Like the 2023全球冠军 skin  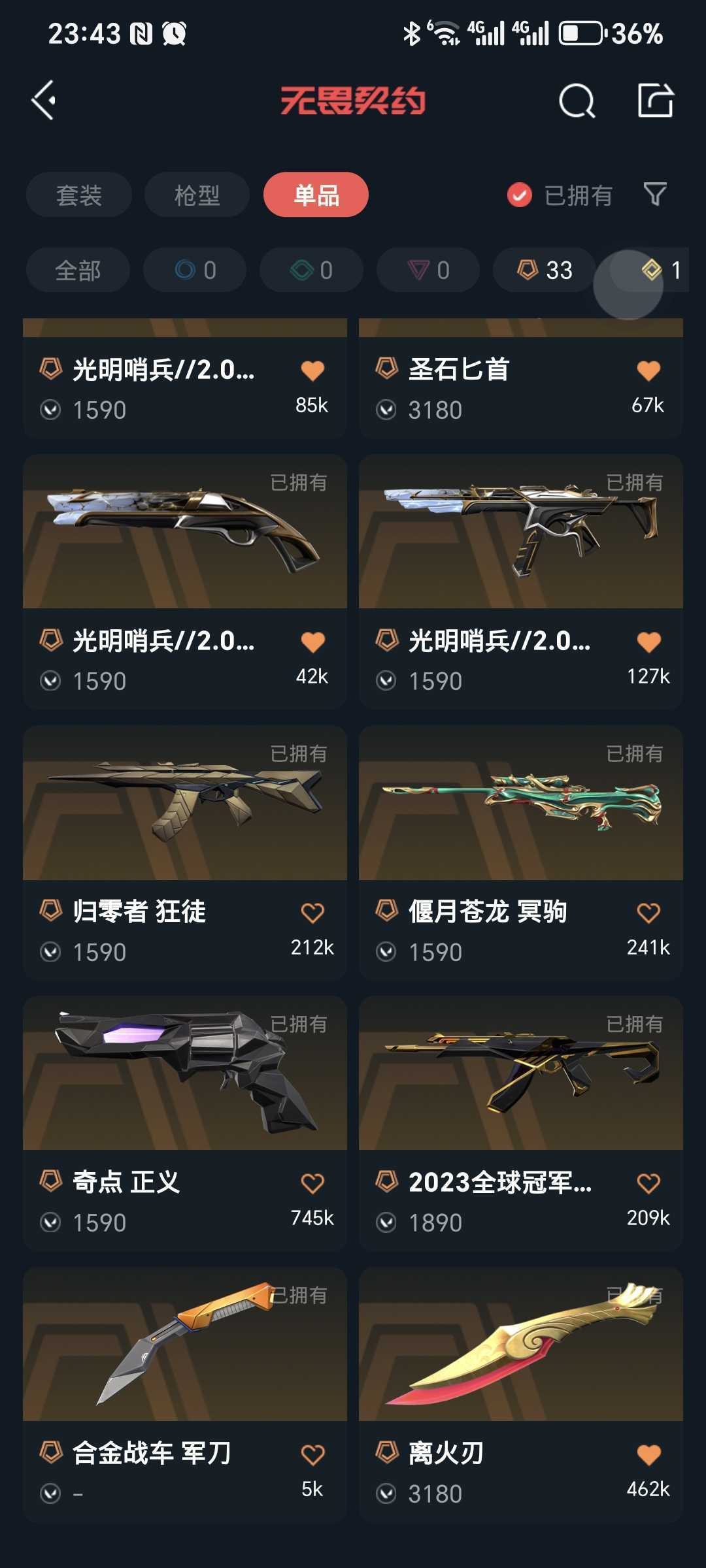tap(648, 1183)
